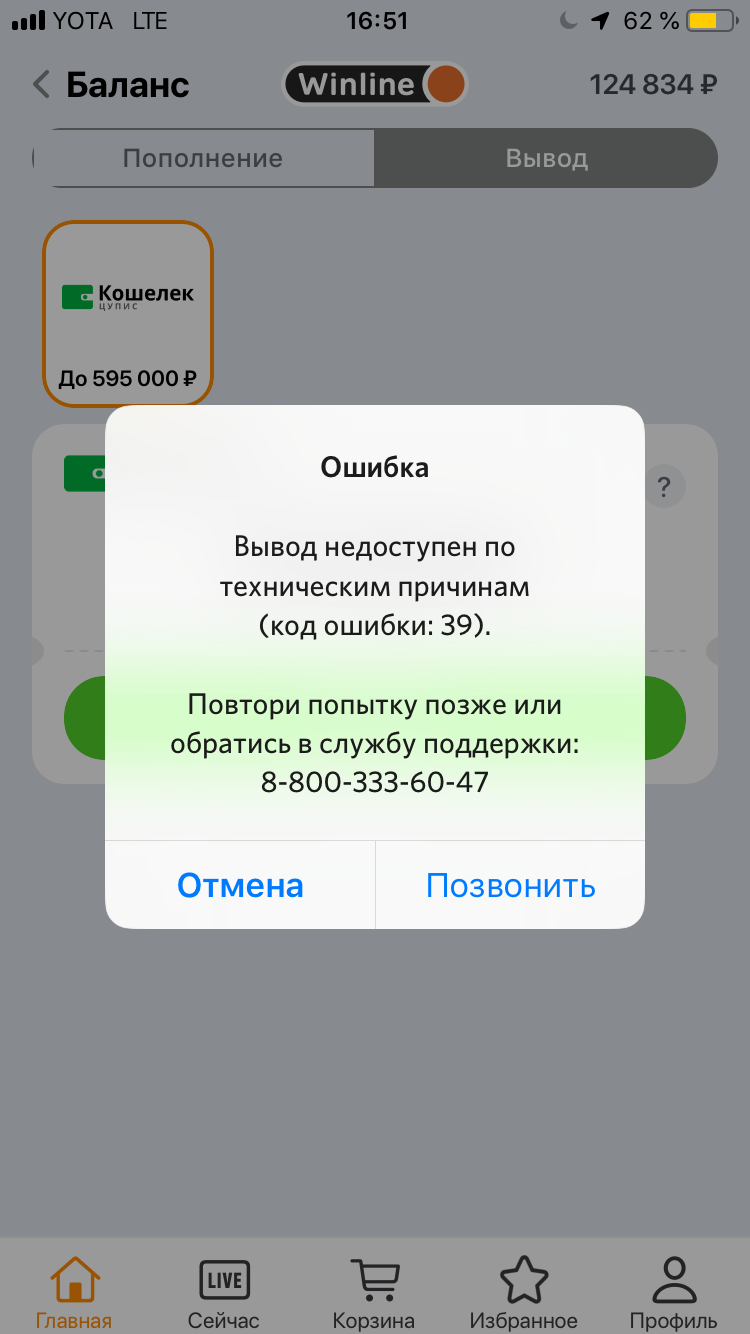750x1334 pixels.
Task: Open the Сейчас live tab
Action: point(224,1292)
